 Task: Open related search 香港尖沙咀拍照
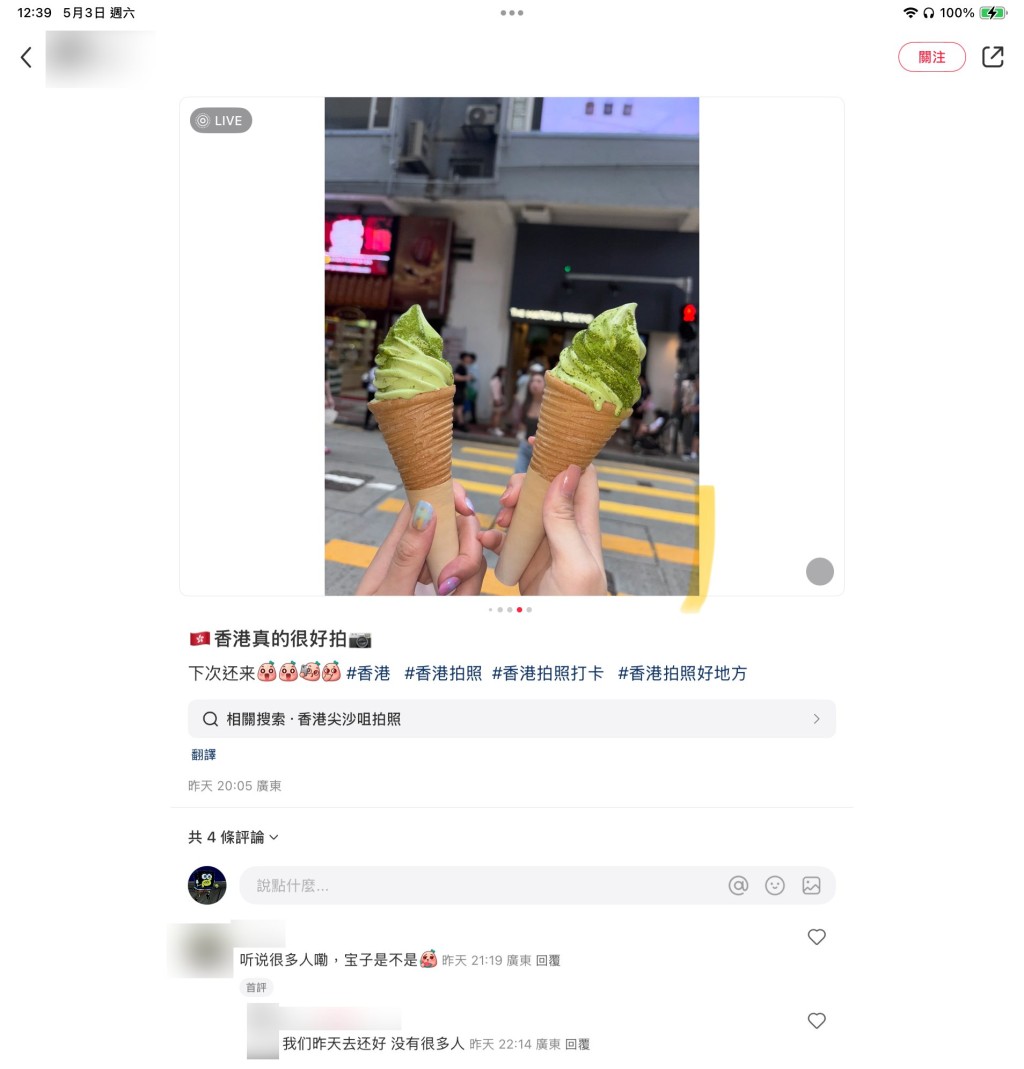pyautogui.click(x=511, y=719)
